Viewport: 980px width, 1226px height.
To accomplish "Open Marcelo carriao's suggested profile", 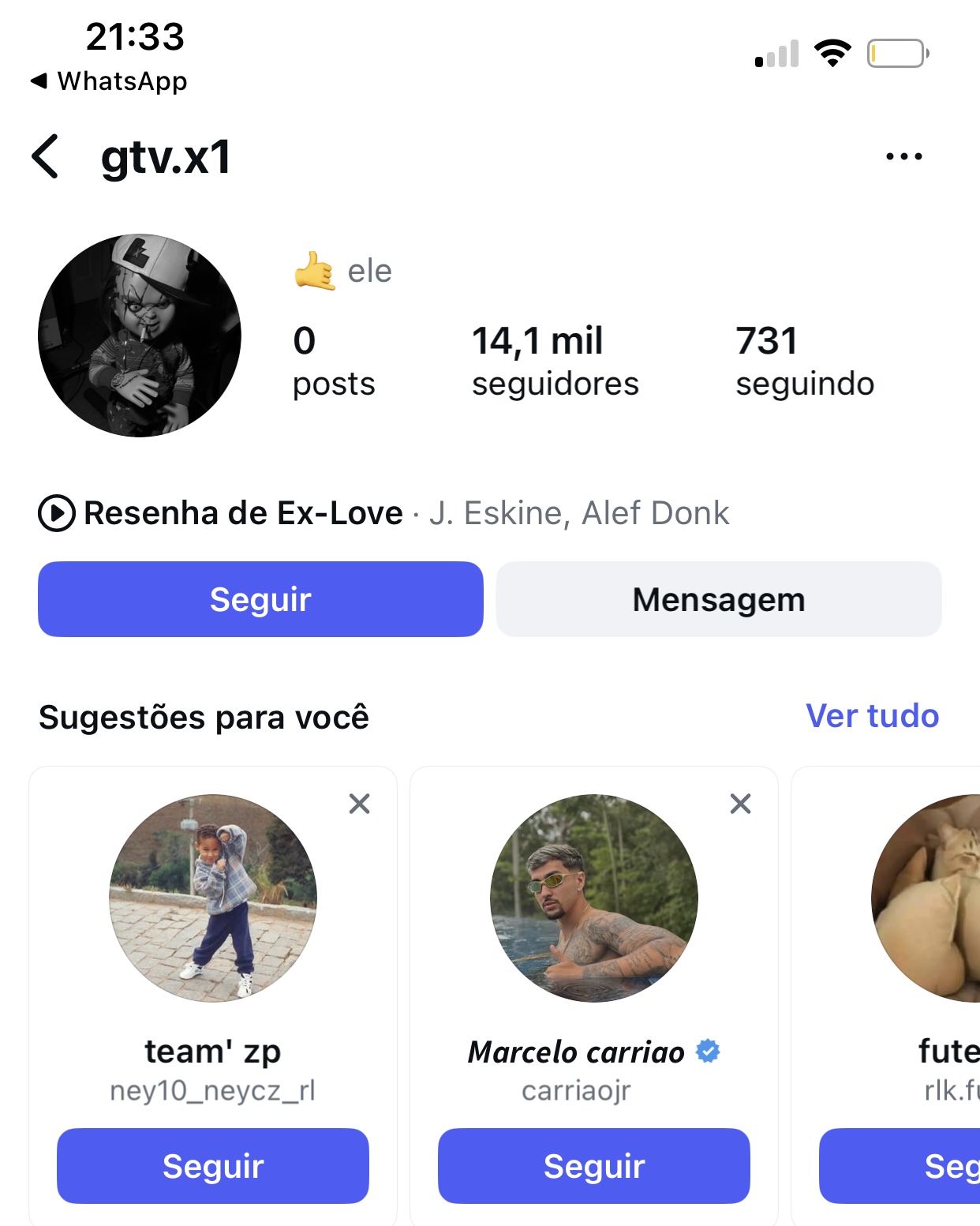I will [x=594, y=898].
